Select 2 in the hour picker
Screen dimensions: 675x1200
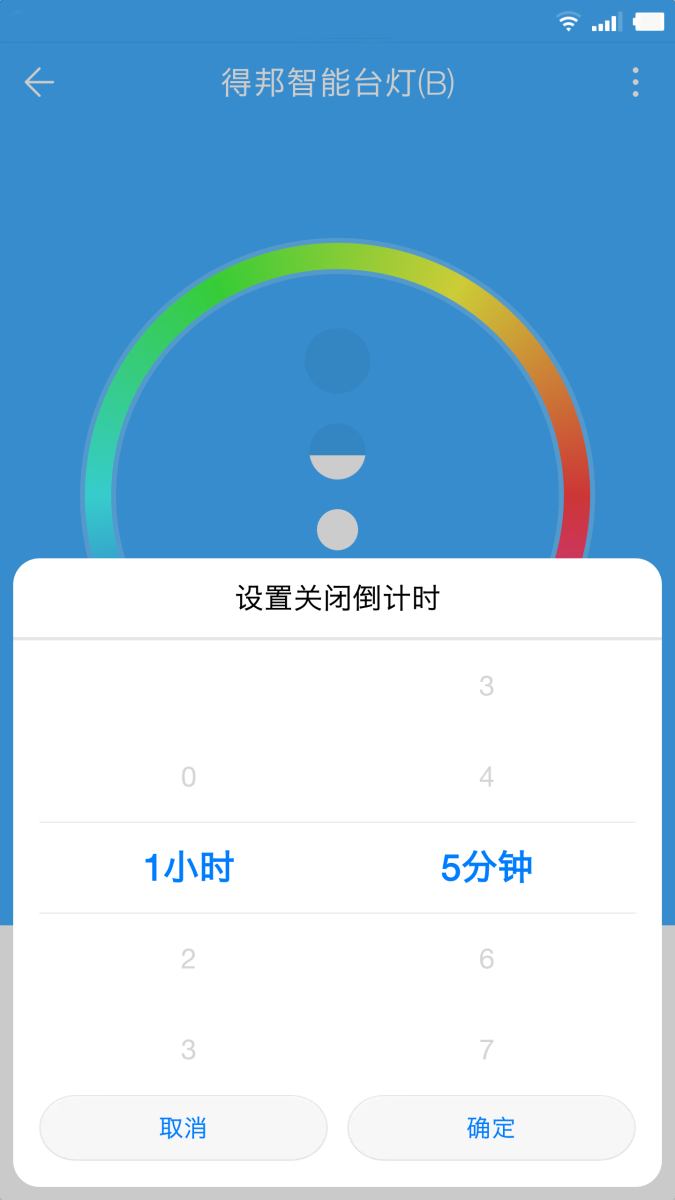(188, 959)
